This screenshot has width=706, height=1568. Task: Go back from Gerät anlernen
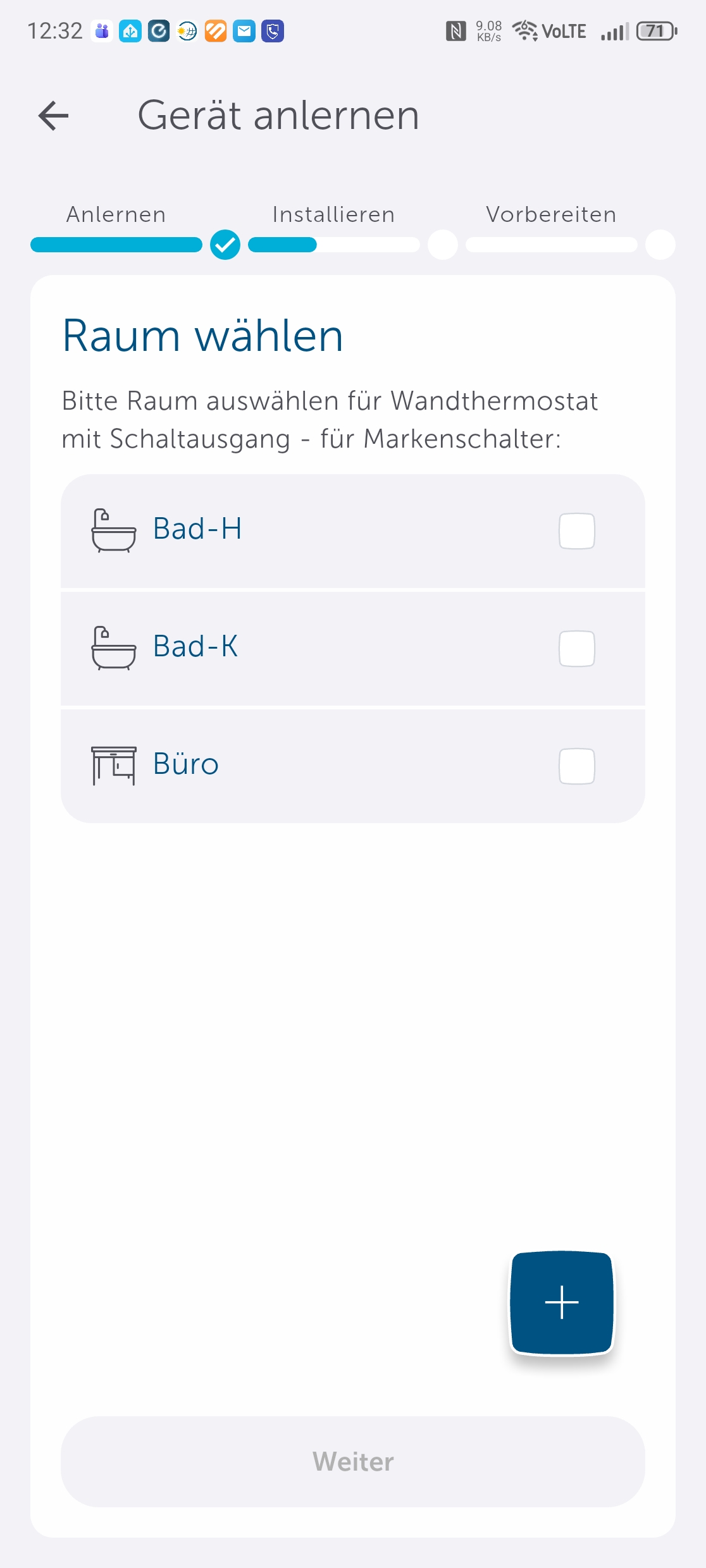(53, 116)
